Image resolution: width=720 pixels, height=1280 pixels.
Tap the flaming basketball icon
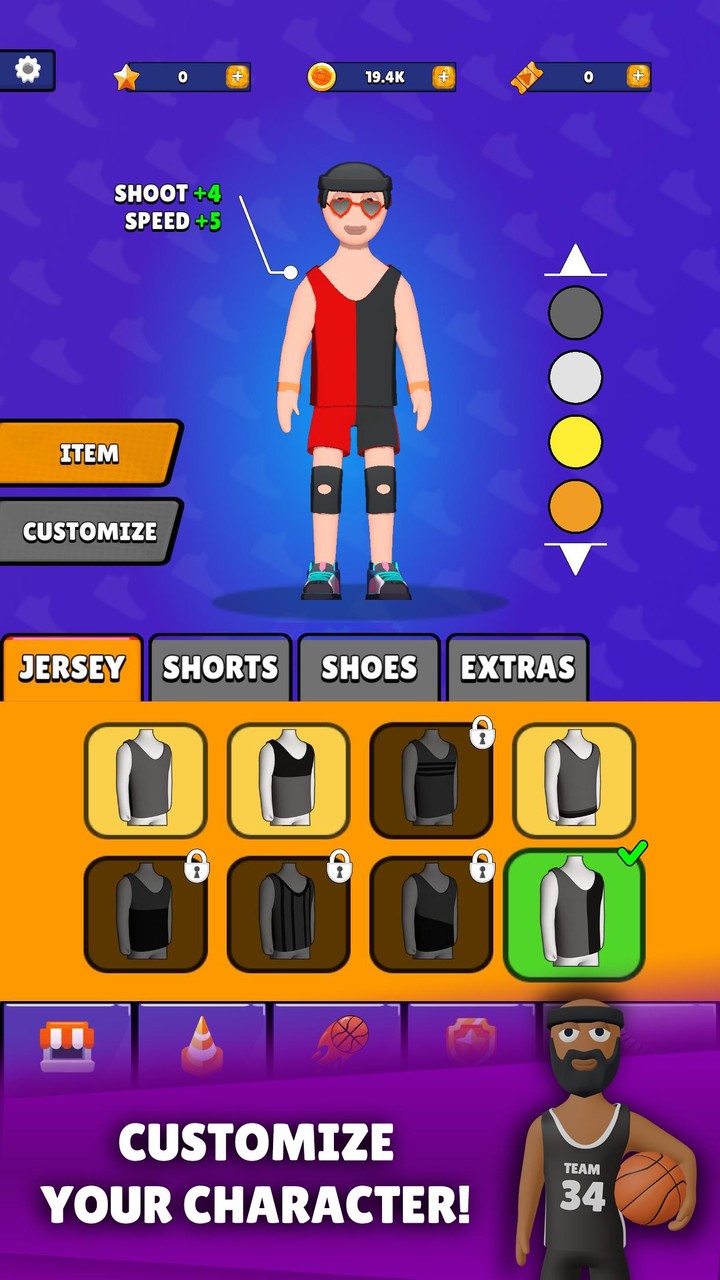tap(340, 1040)
